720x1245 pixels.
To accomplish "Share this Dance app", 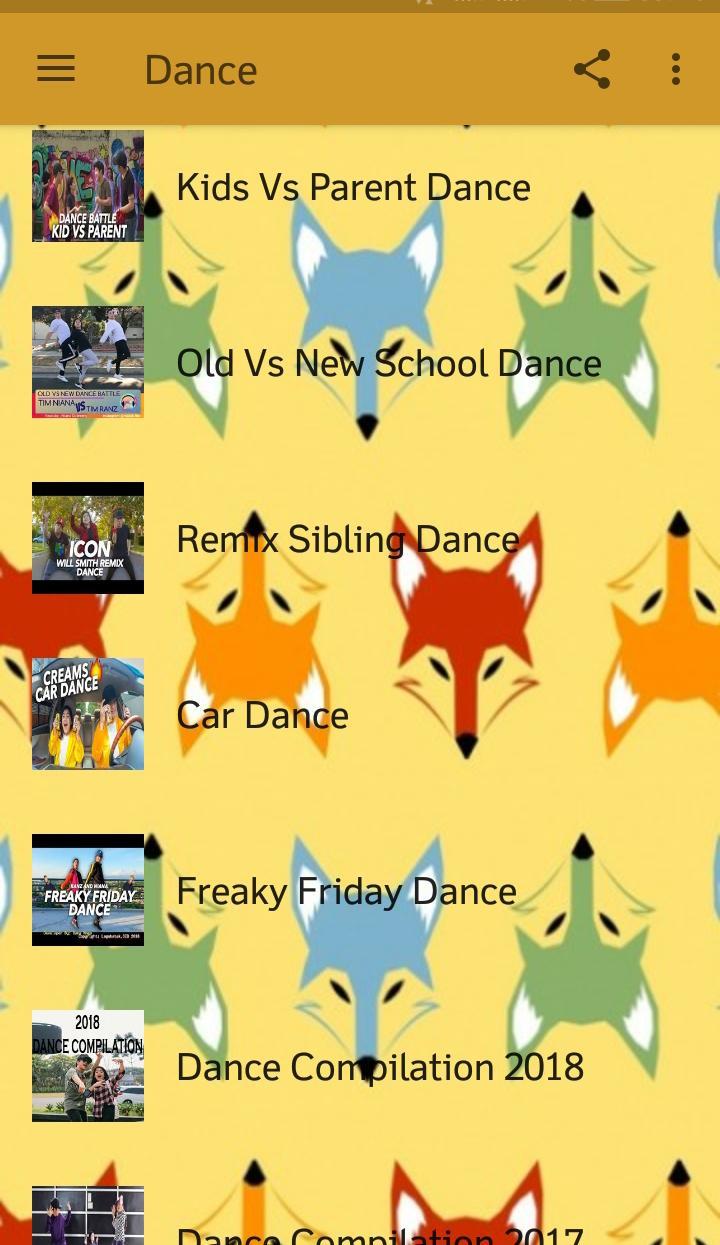I will pos(592,69).
